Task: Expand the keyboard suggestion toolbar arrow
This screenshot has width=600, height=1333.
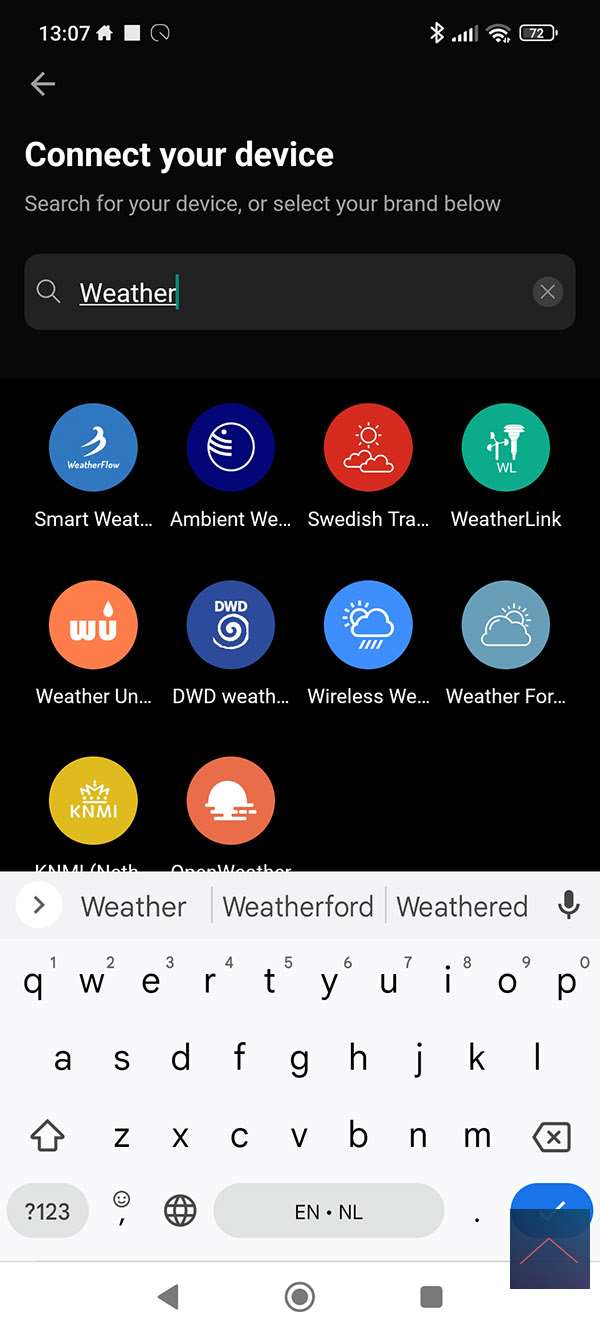Action: [39, 906]
